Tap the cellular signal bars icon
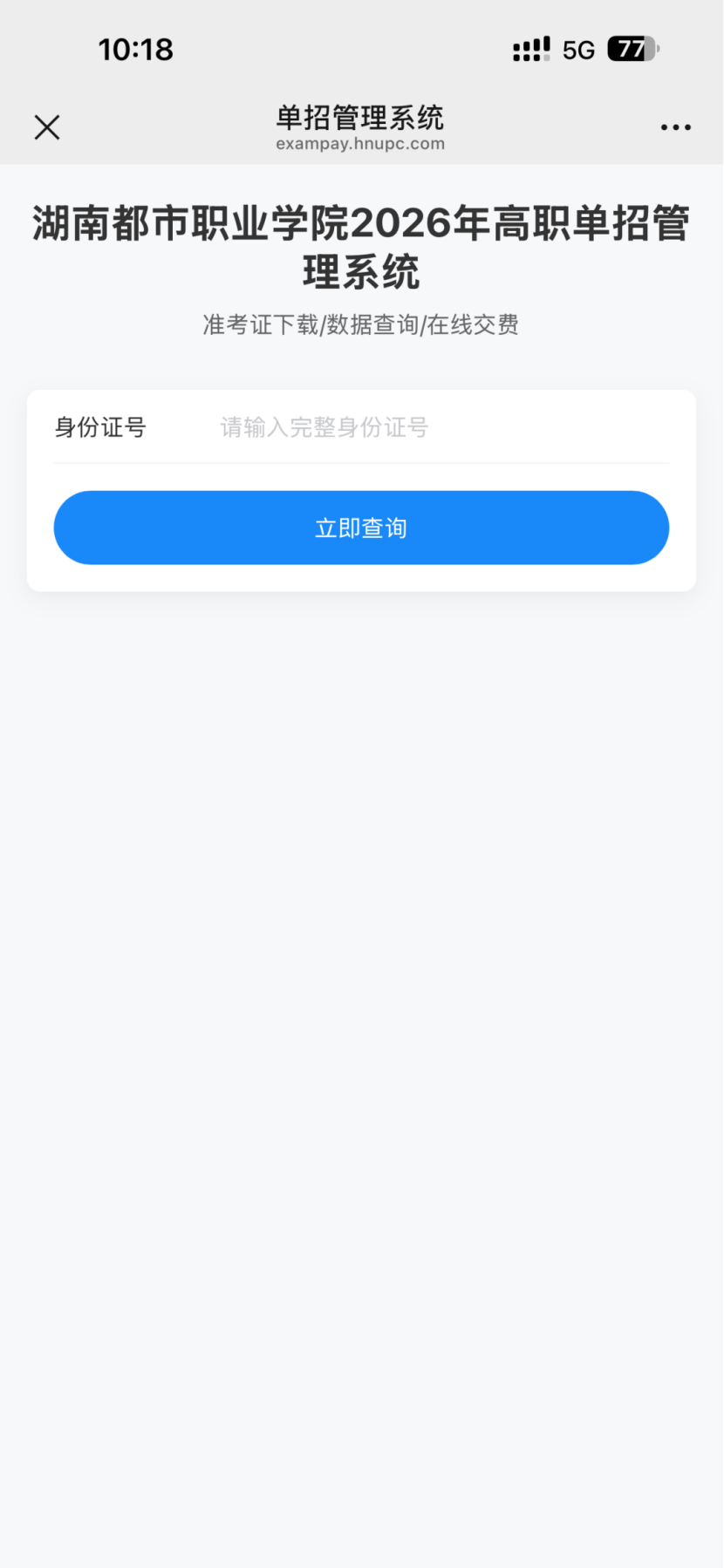This screenshot has height=1568, width=724. point(530,49)
